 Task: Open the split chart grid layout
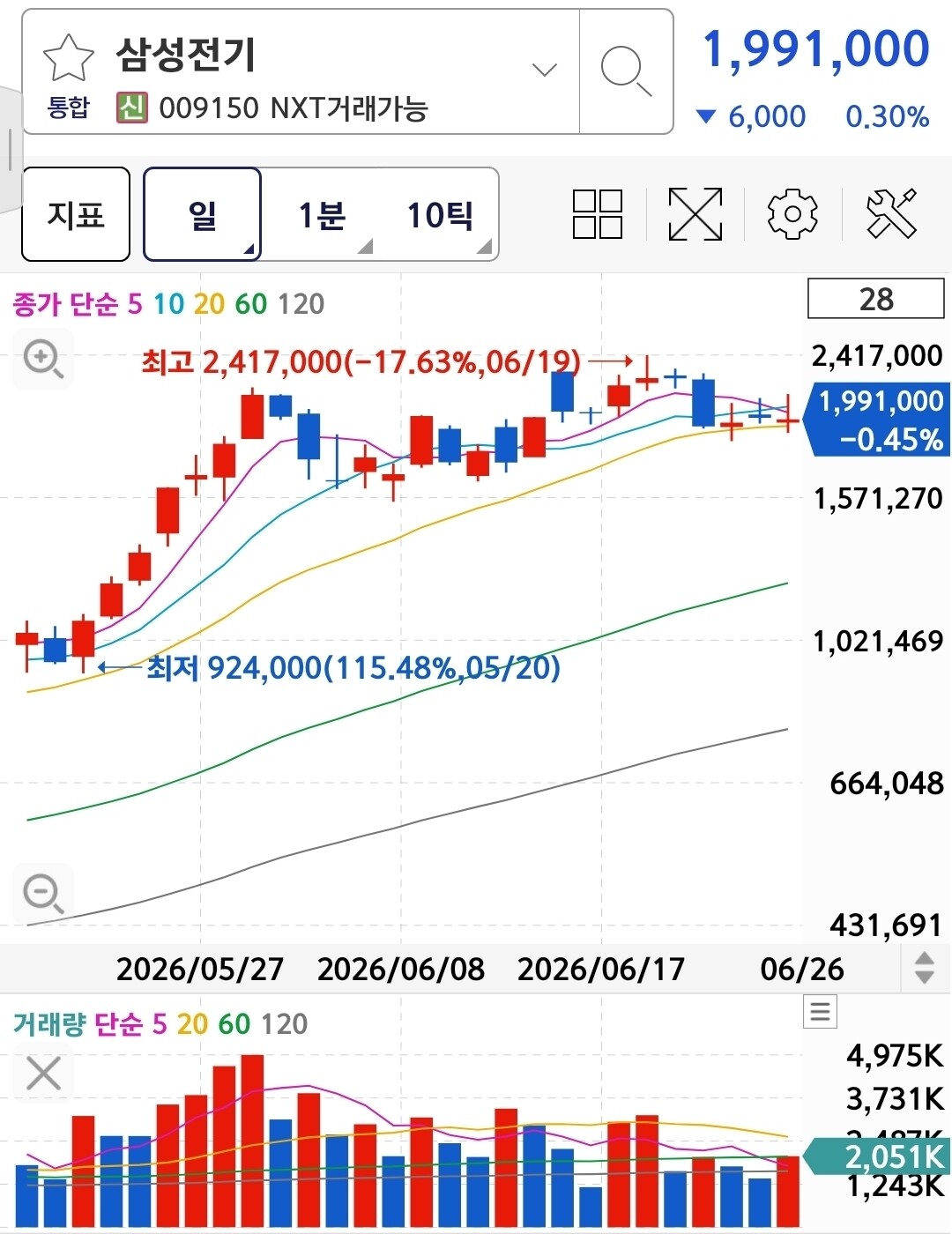coord(598,214)
